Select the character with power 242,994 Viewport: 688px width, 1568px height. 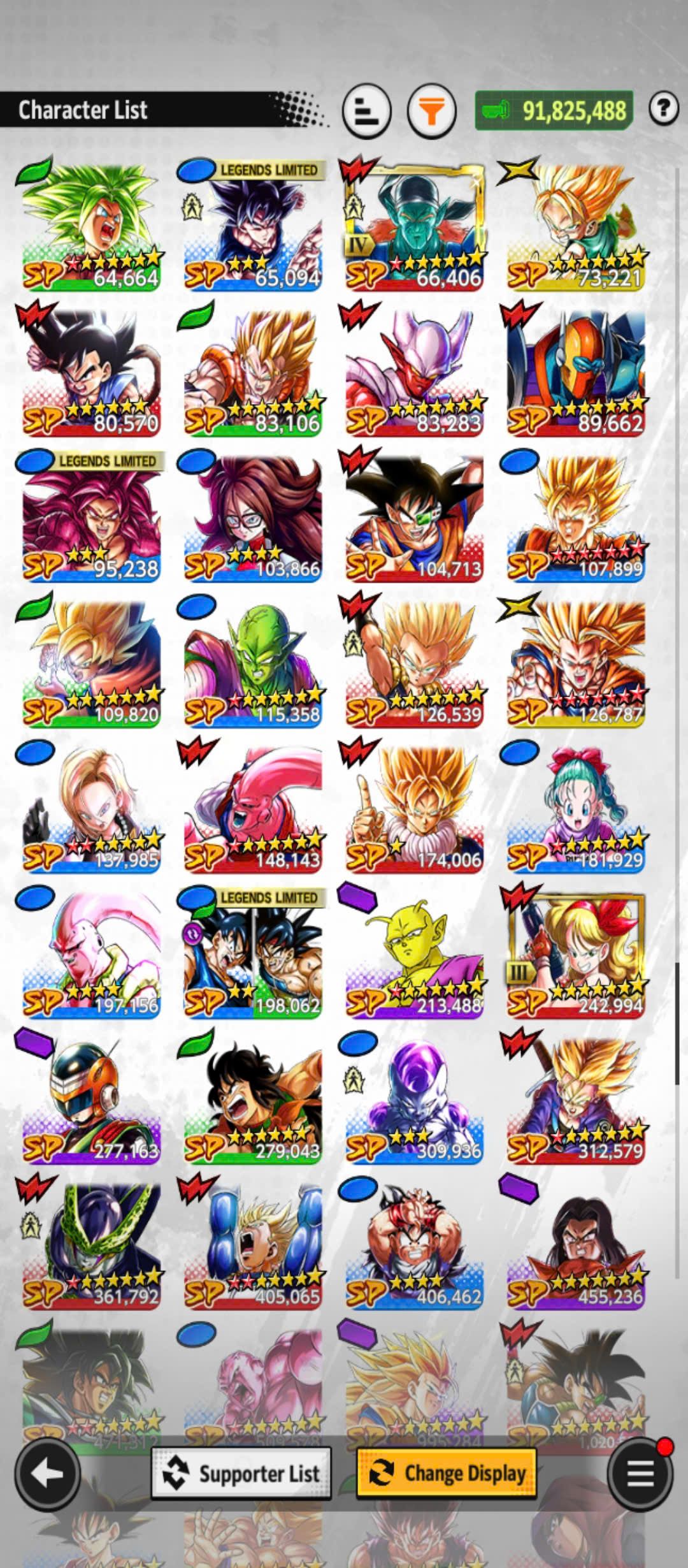[576, 953]
